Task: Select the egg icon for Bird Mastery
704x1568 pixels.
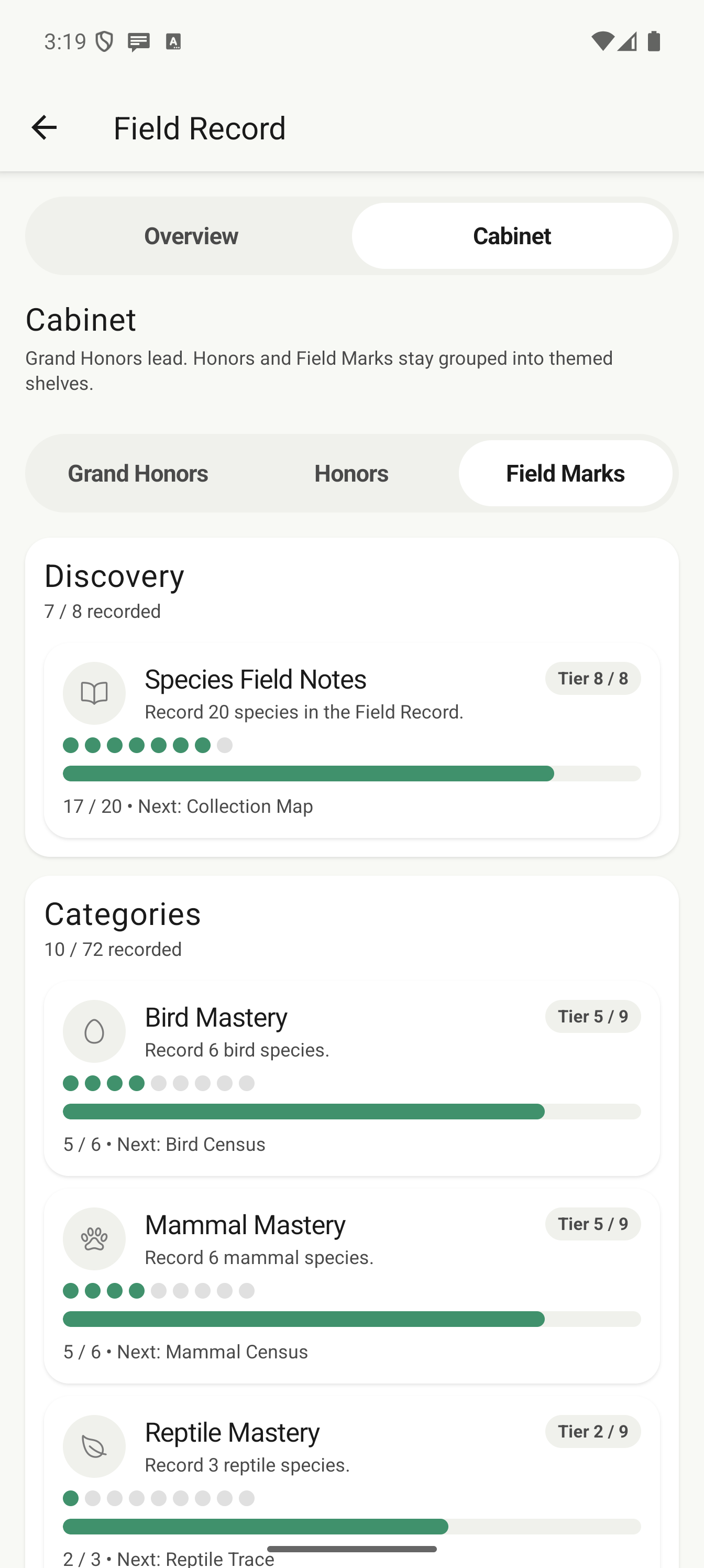Action: 94,1032
